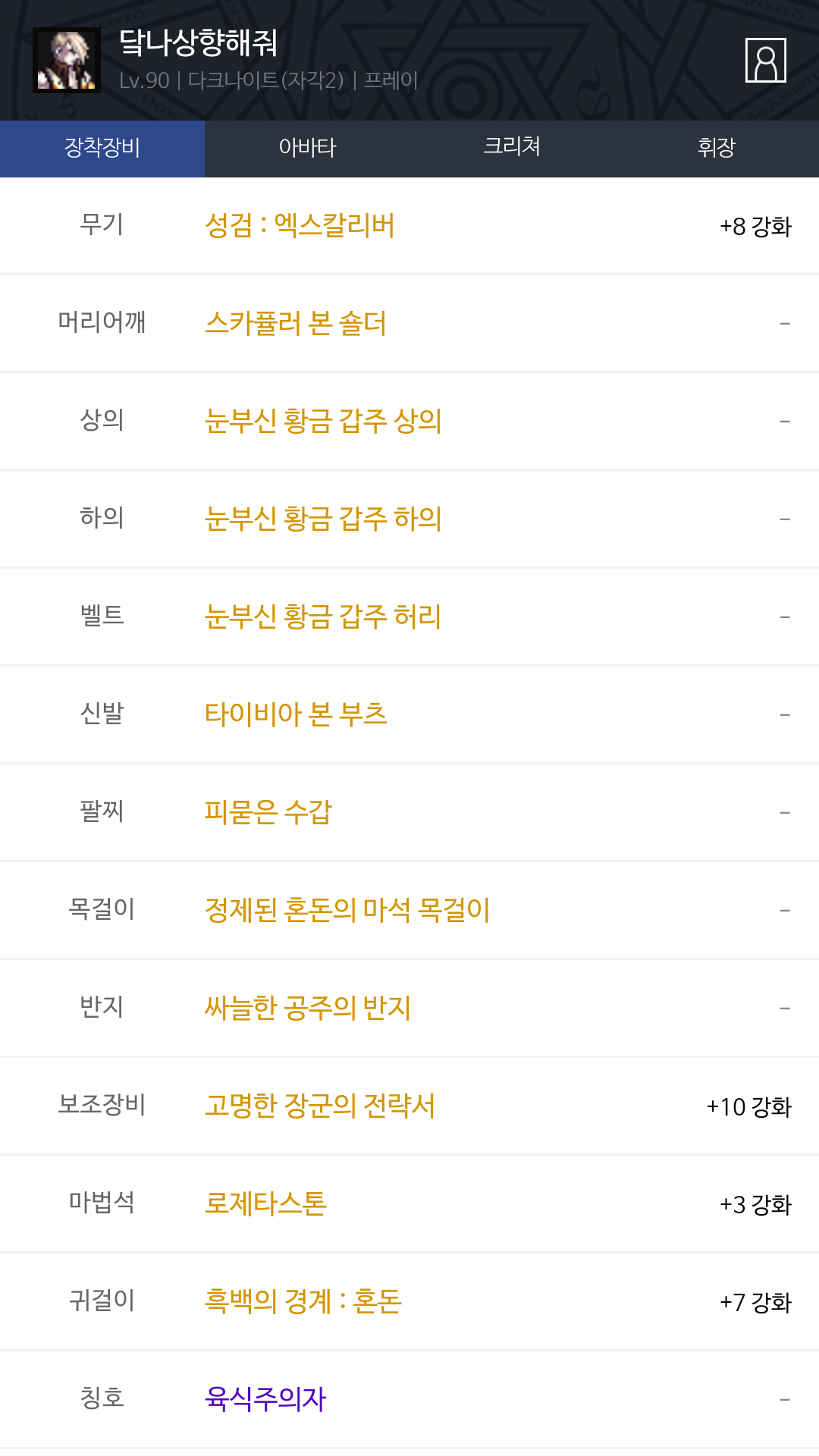
Task: Open 타이비아 본 부츠 shoes item
Action: (x=296, y=715)
